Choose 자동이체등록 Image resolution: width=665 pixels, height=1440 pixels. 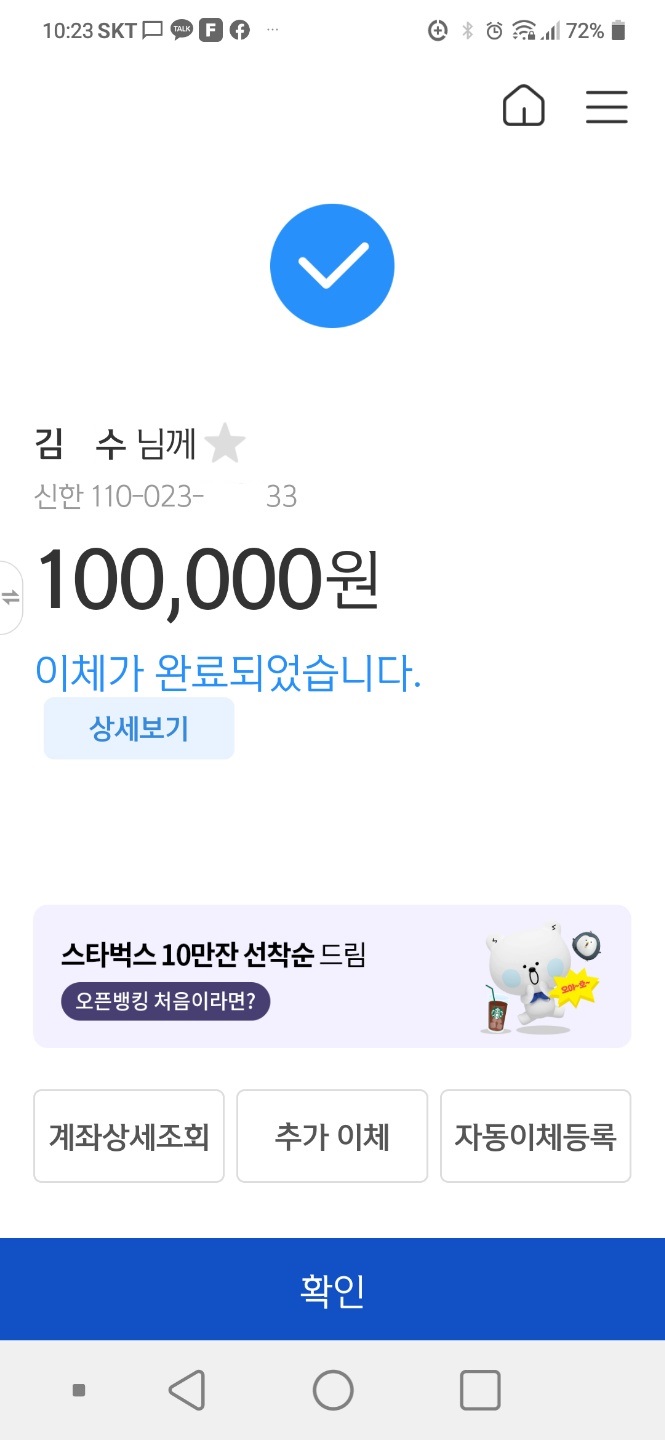(535, 1136)
